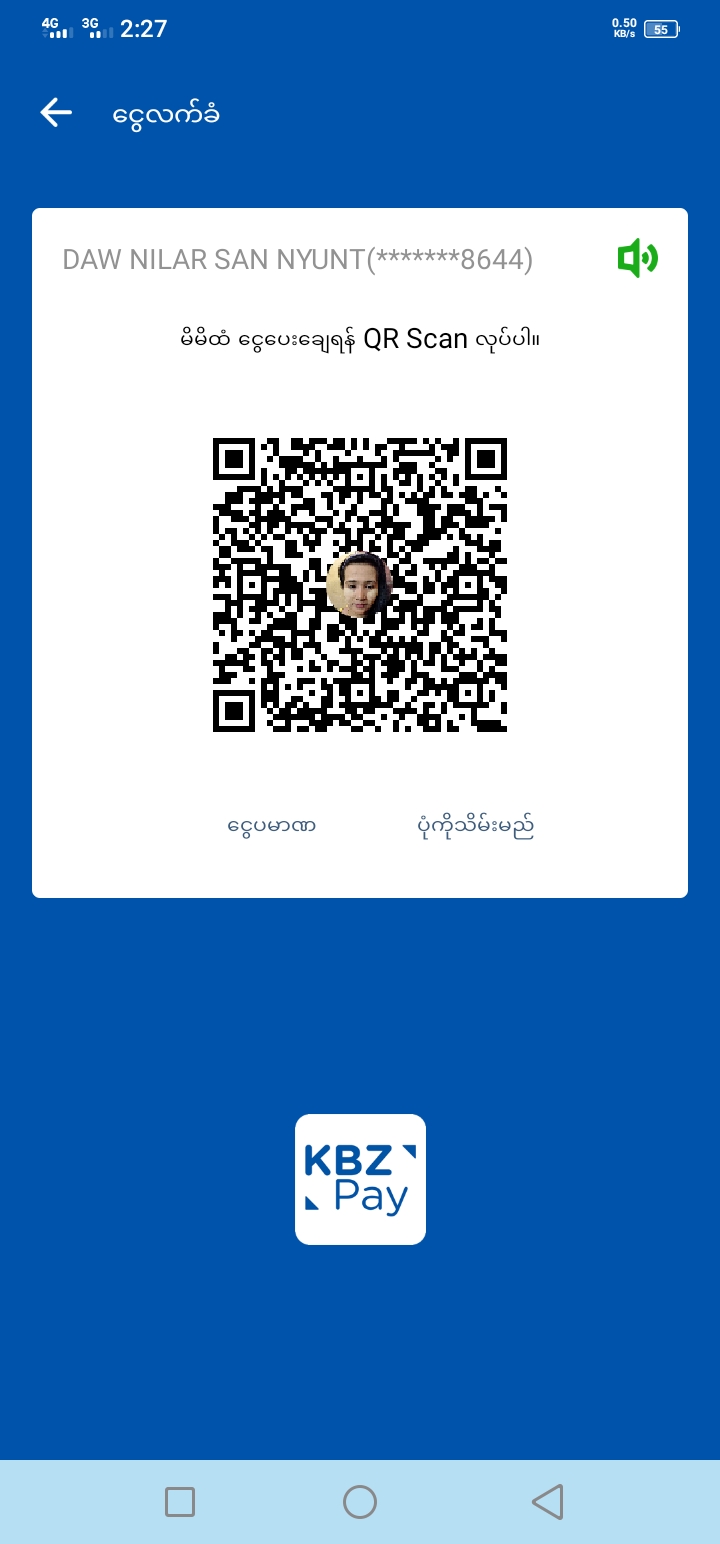720x1544 pixels.
Task: Tap the green speaker sound icon
Action: [637, 259]
